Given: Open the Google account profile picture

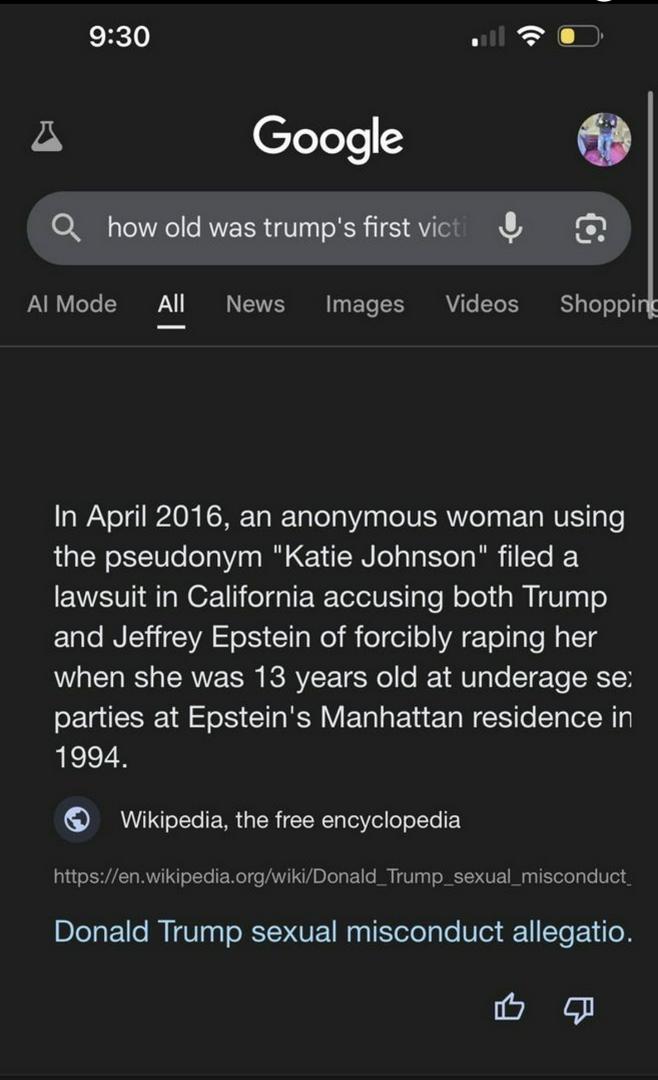Looking at the screenshot, I should pyautogui.click(x=604, y=139).
